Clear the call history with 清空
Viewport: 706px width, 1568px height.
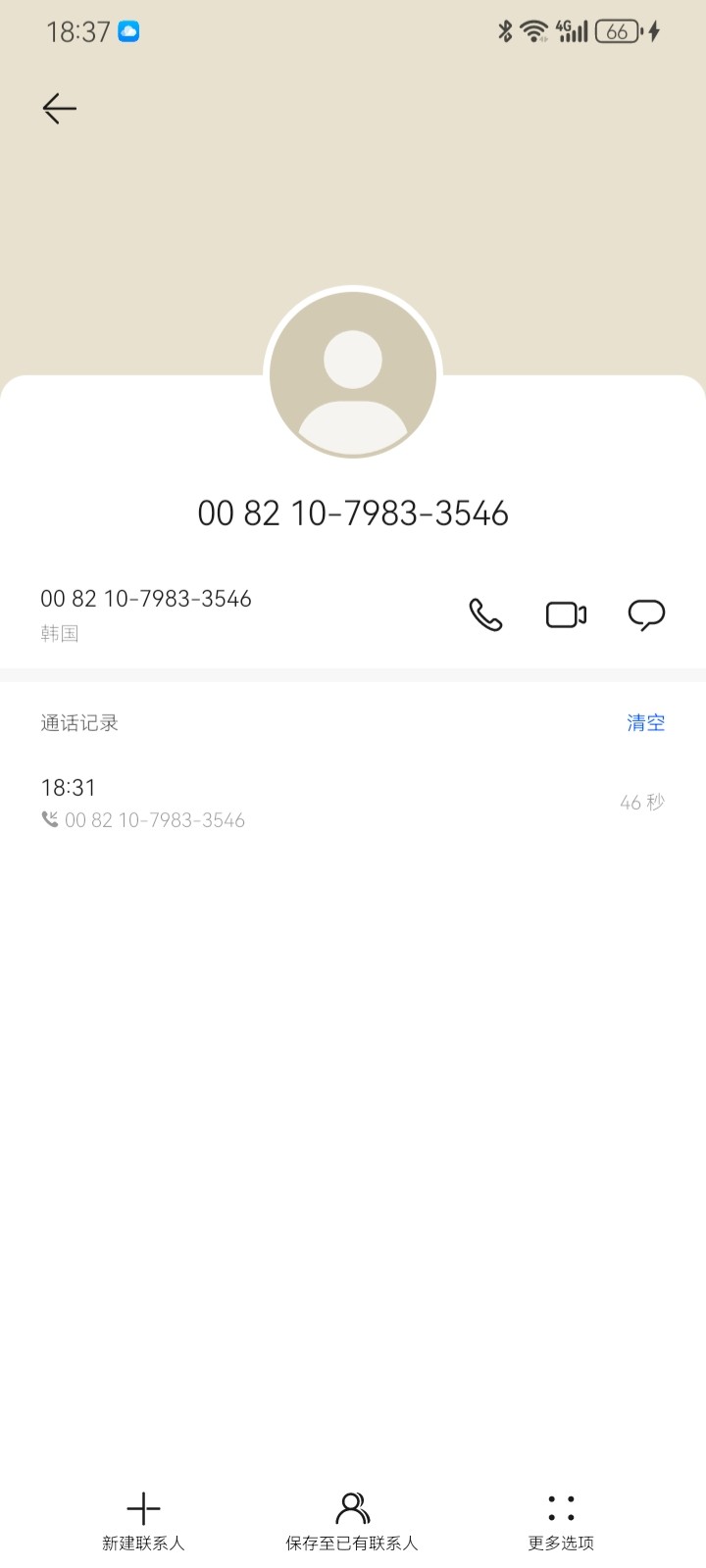point(646,722)
